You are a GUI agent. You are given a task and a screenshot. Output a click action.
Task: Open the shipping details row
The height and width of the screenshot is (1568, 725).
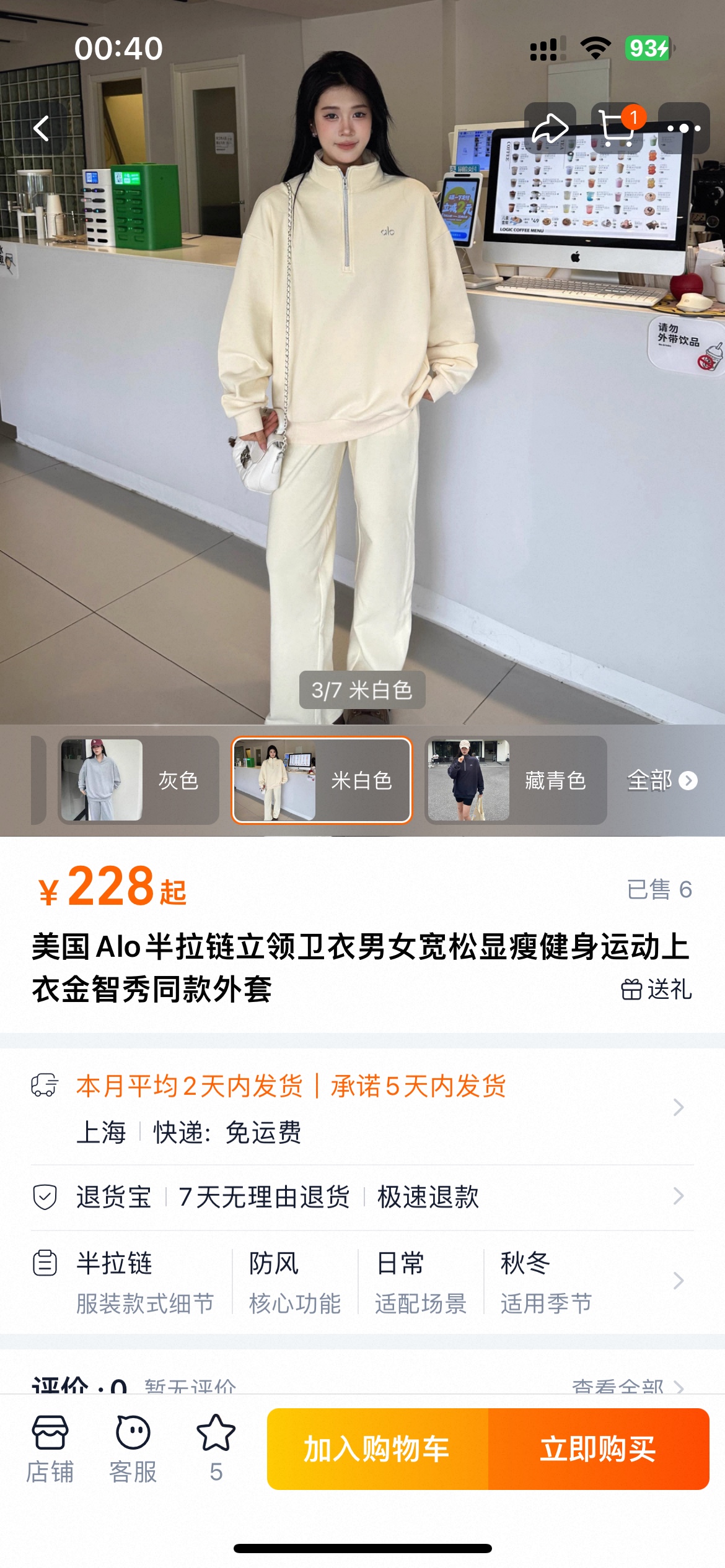tap(362, 1107)
